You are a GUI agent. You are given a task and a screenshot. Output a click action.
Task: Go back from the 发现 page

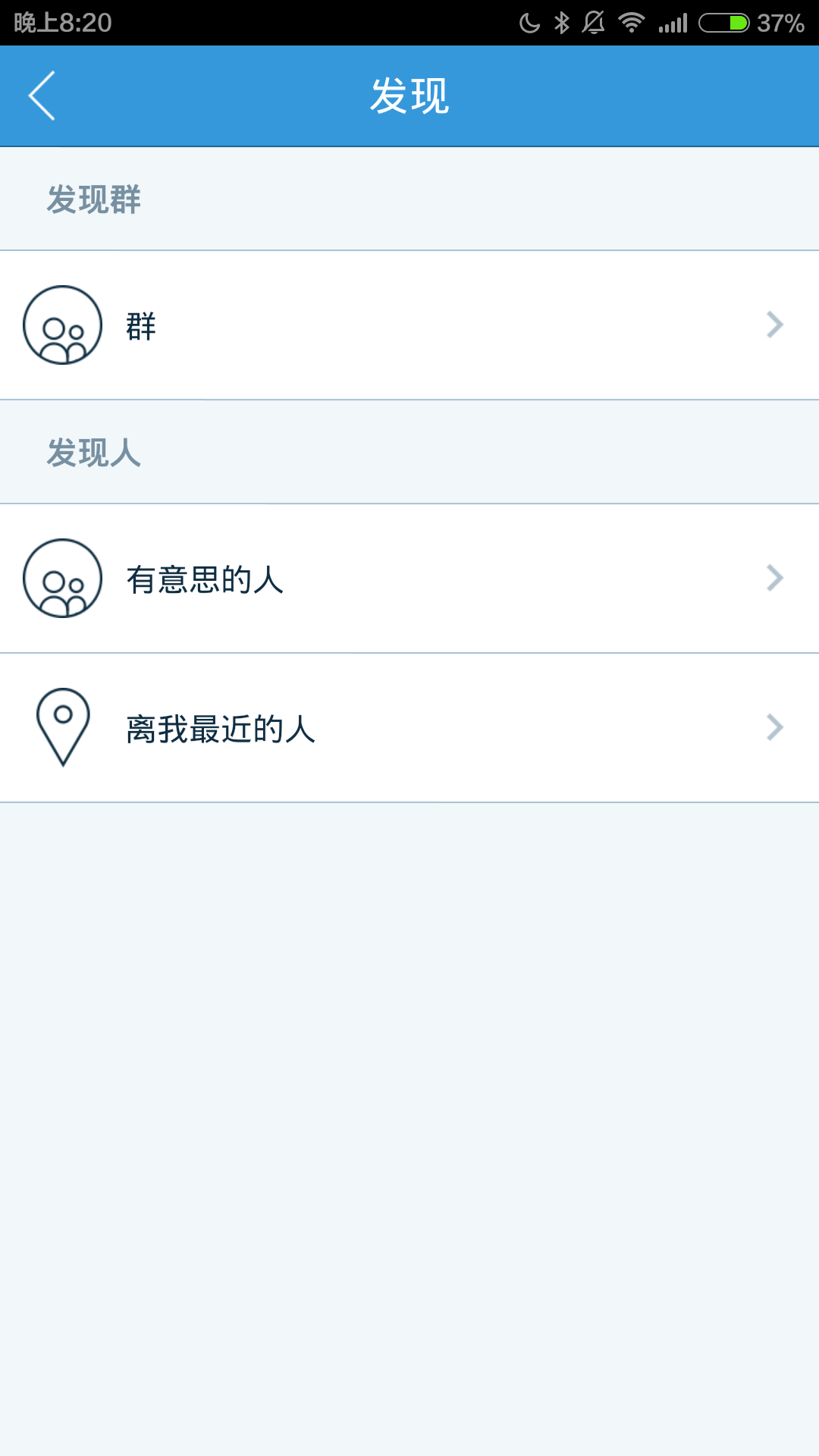click(x=42, y=96)
